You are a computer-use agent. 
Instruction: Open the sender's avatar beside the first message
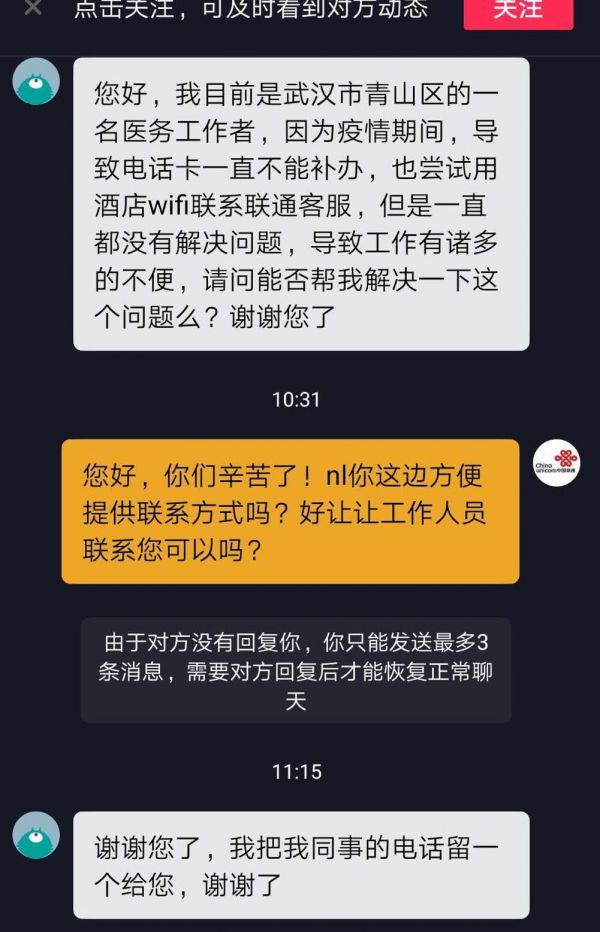click(36, 81)
